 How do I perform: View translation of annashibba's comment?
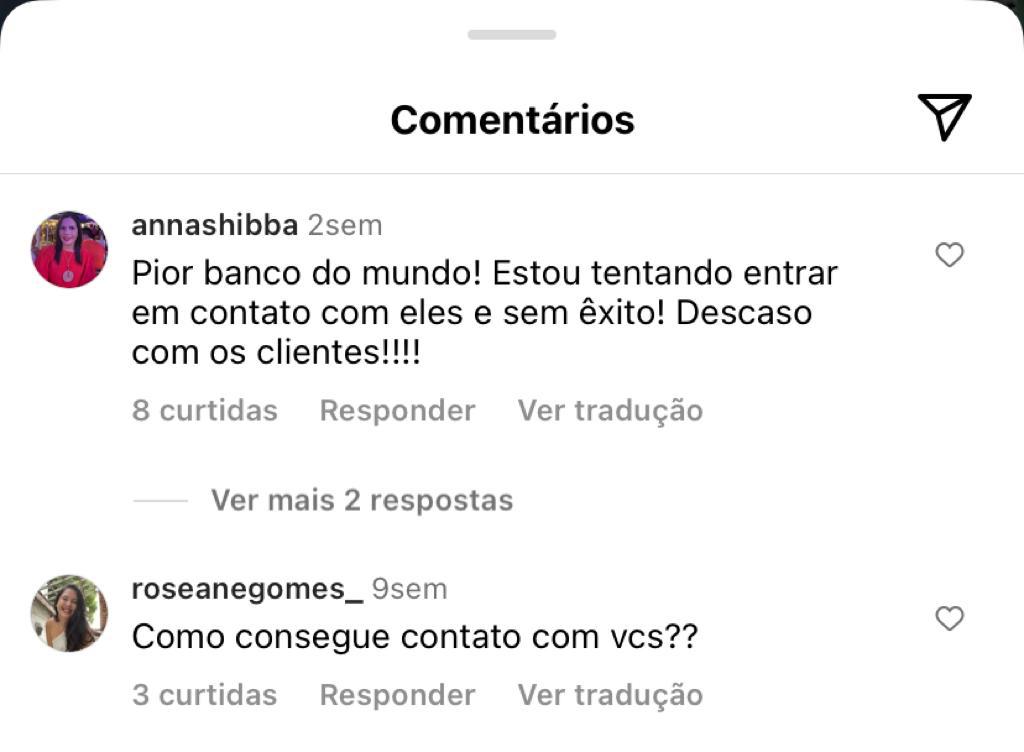[610, 411]
